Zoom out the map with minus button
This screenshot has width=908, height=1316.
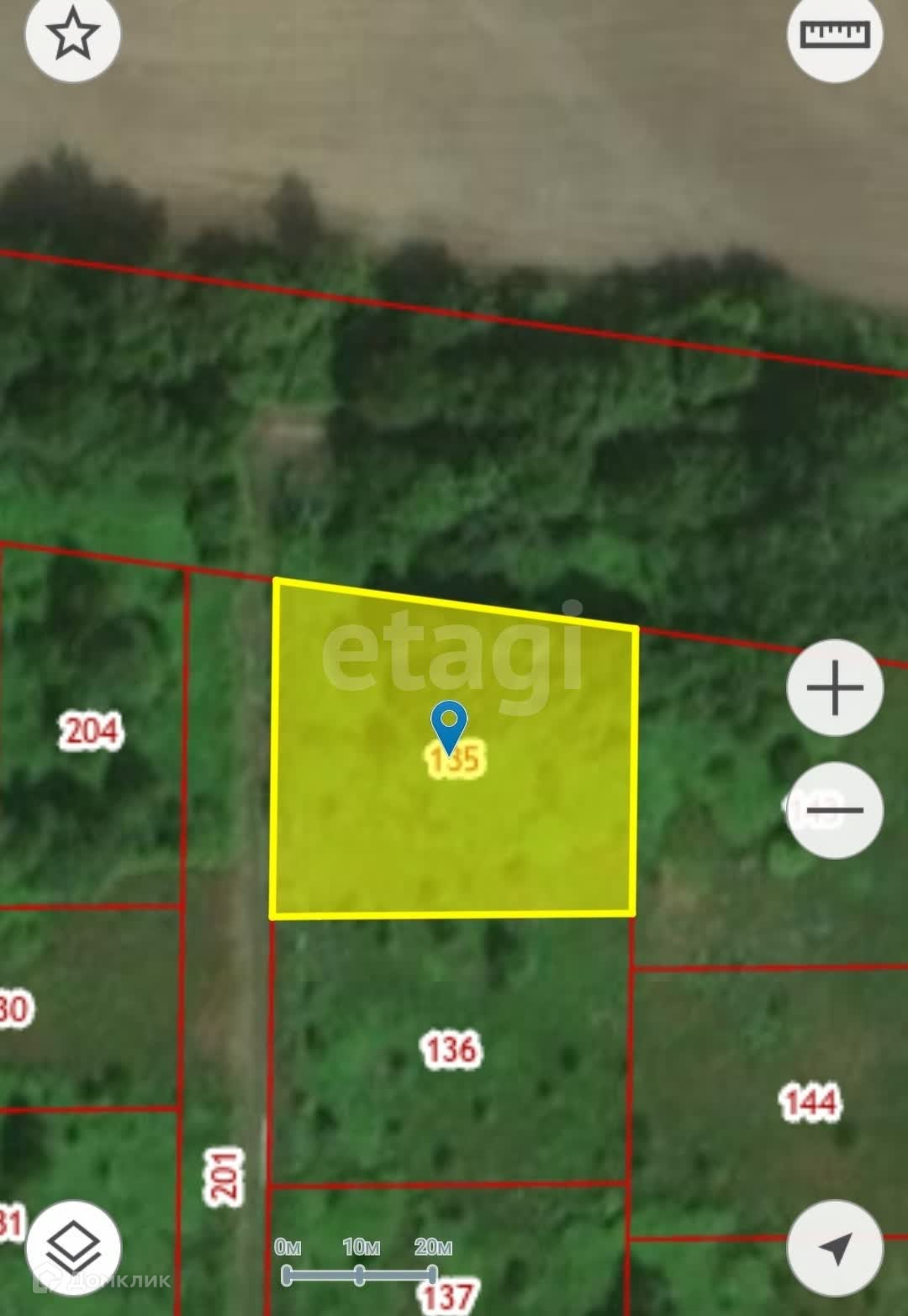(x=834, y=810)
